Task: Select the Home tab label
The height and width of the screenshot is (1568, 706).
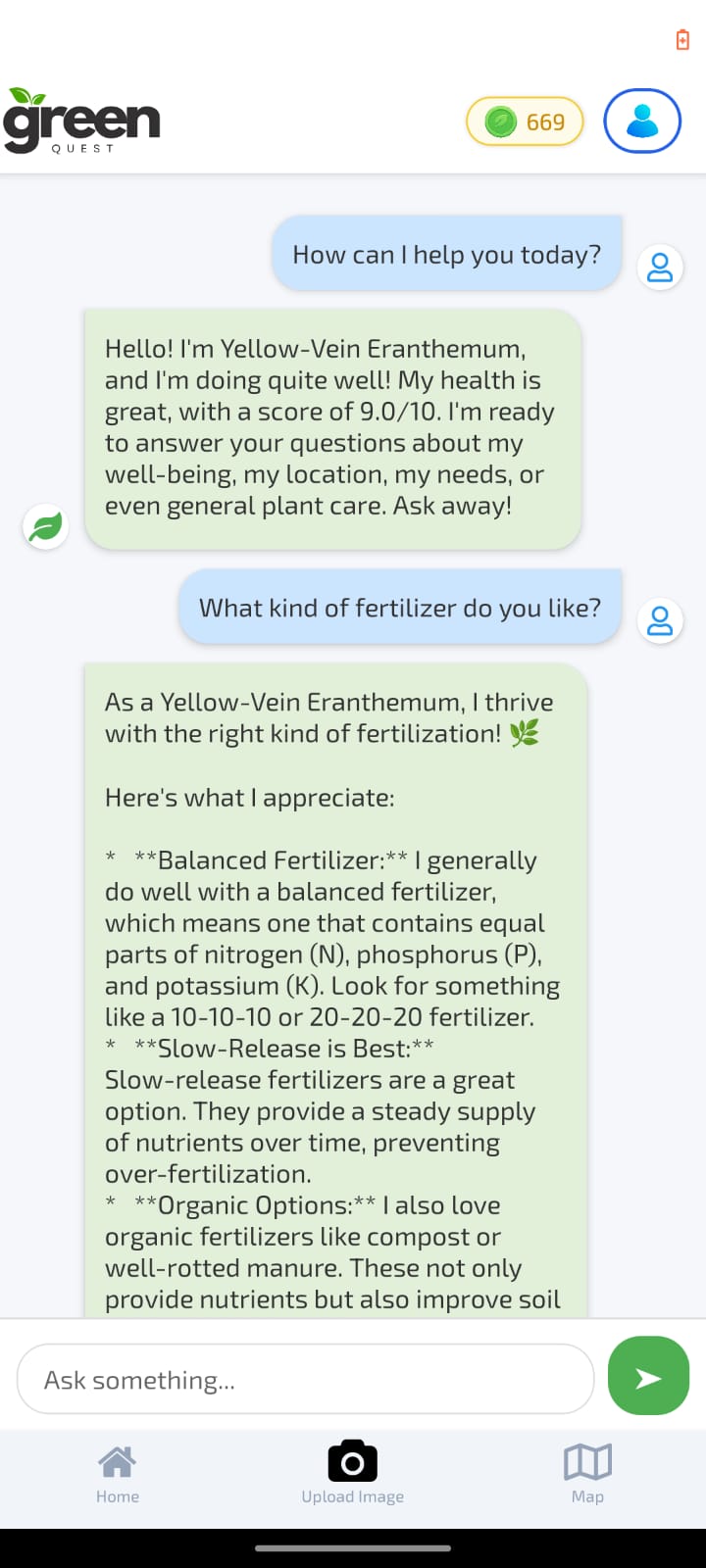Action: click(118, 1496)
